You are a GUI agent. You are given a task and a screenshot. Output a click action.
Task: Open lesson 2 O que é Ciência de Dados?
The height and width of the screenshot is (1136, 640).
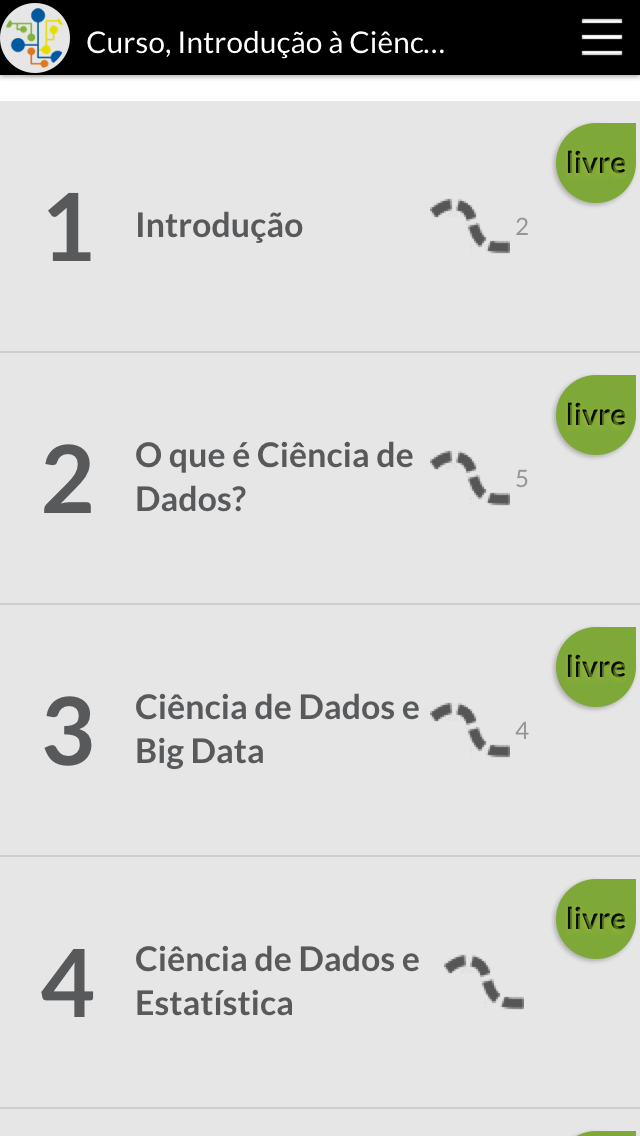coord(320,478)
